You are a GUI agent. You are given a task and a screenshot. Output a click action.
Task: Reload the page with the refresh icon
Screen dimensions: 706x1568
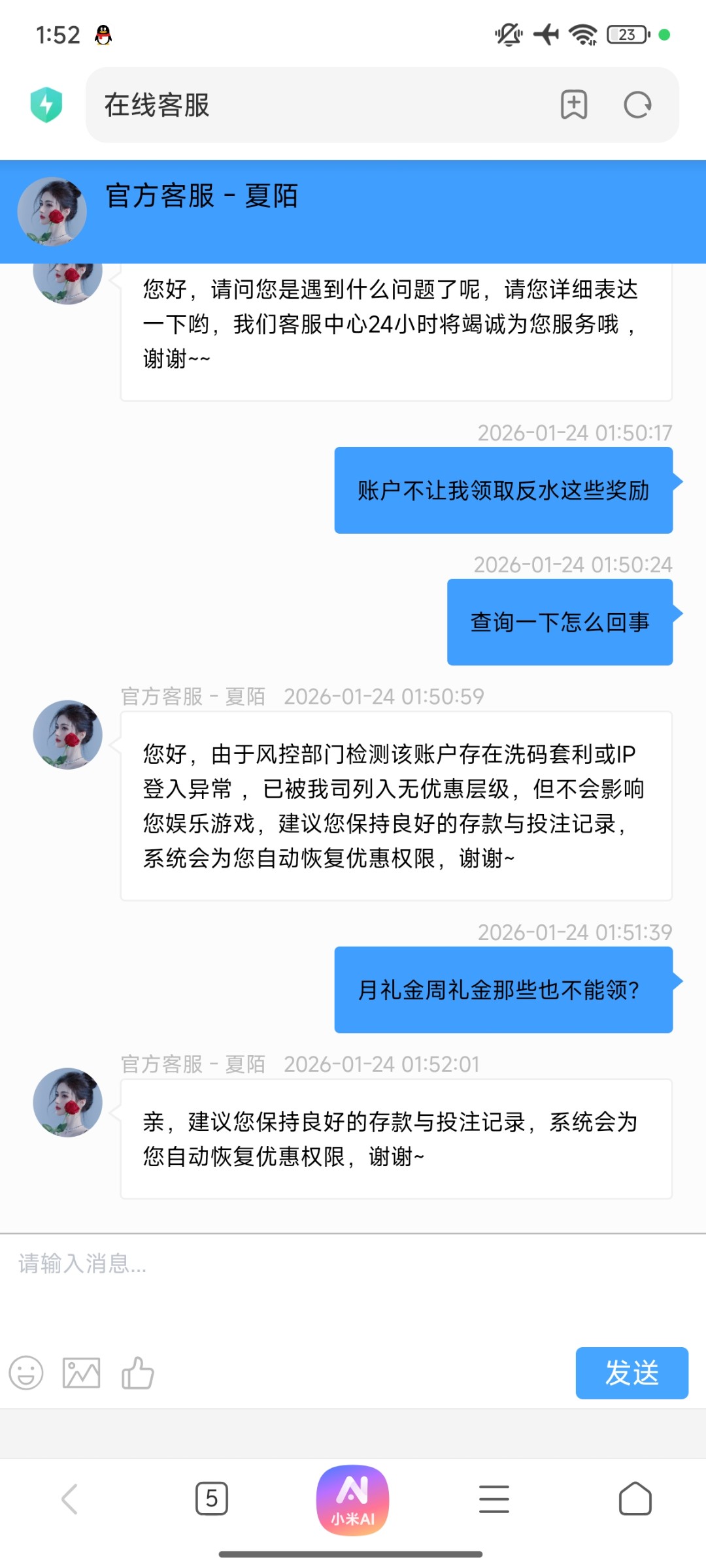(x=637, y=105)
